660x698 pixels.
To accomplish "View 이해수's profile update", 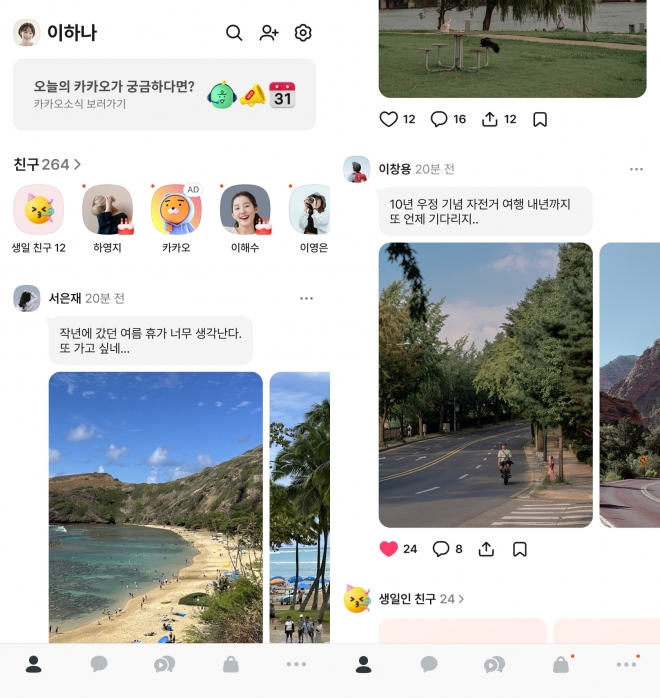I will coord(245,210).
